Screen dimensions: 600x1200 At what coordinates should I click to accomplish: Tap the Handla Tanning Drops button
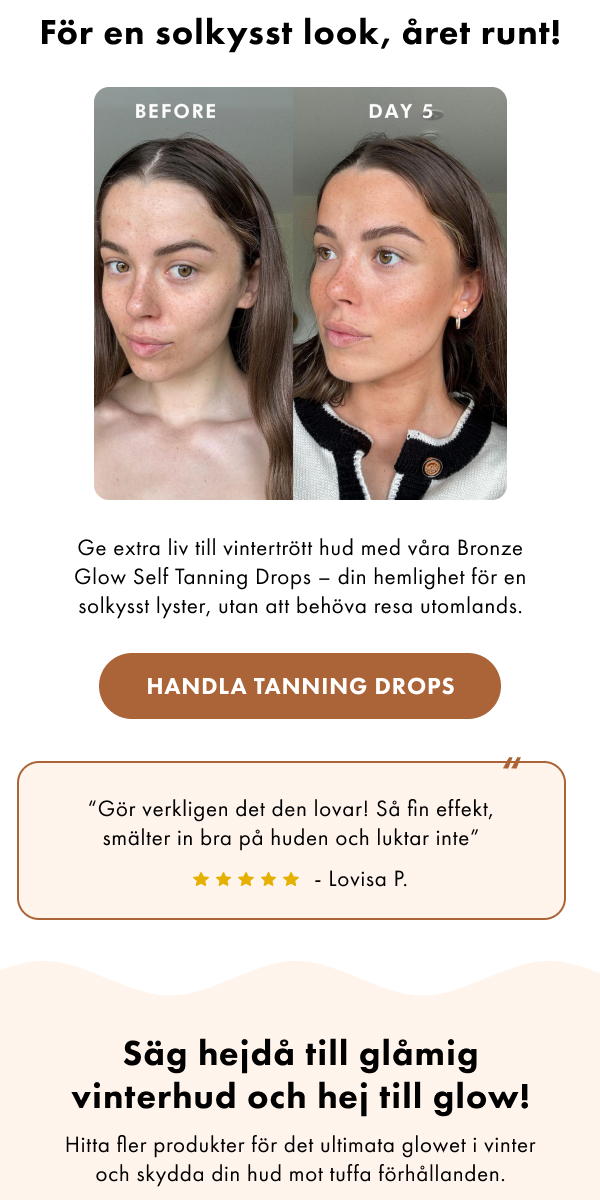coord(300,686)
